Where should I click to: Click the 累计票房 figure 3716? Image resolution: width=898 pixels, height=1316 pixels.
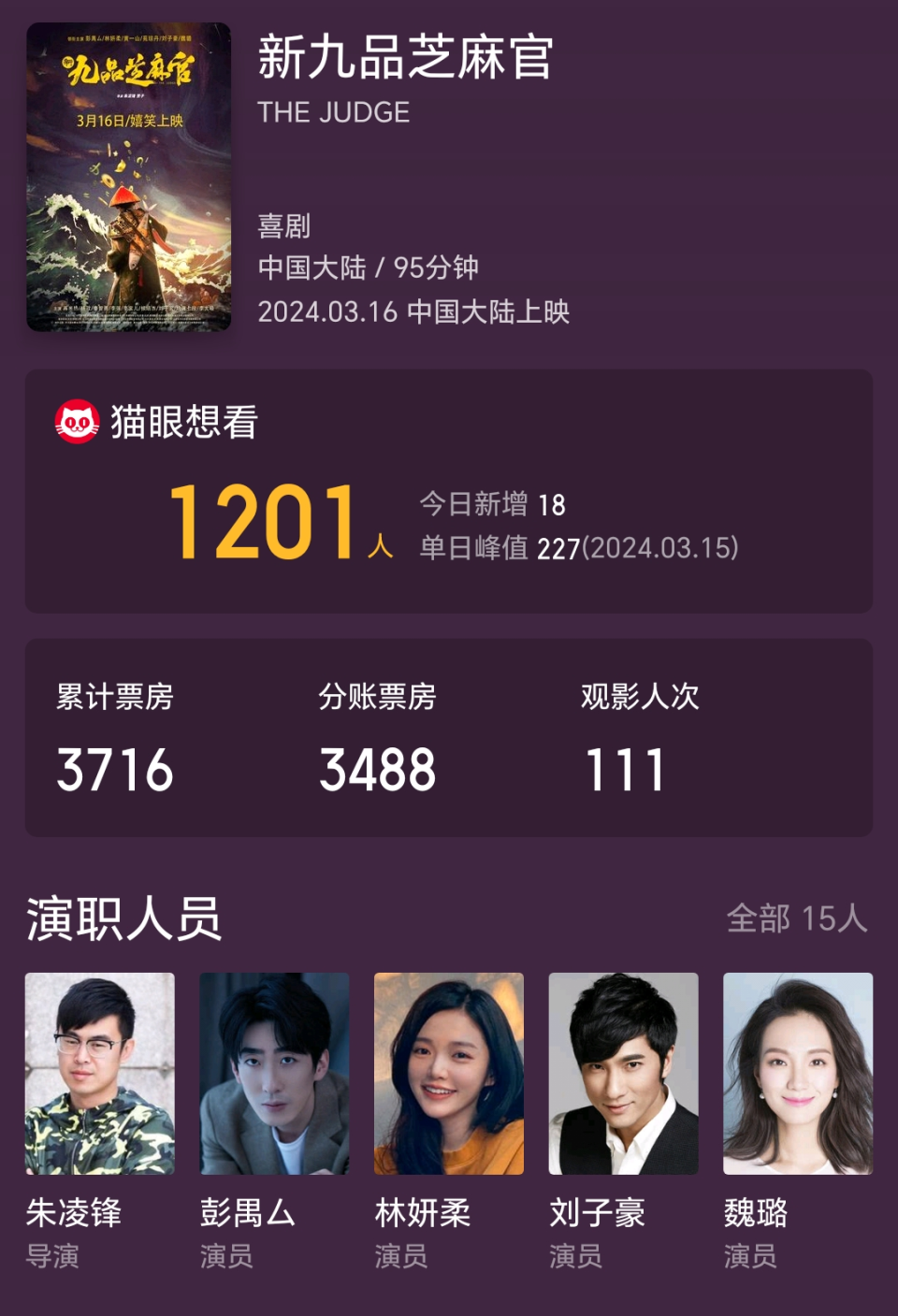click(114, 769)
